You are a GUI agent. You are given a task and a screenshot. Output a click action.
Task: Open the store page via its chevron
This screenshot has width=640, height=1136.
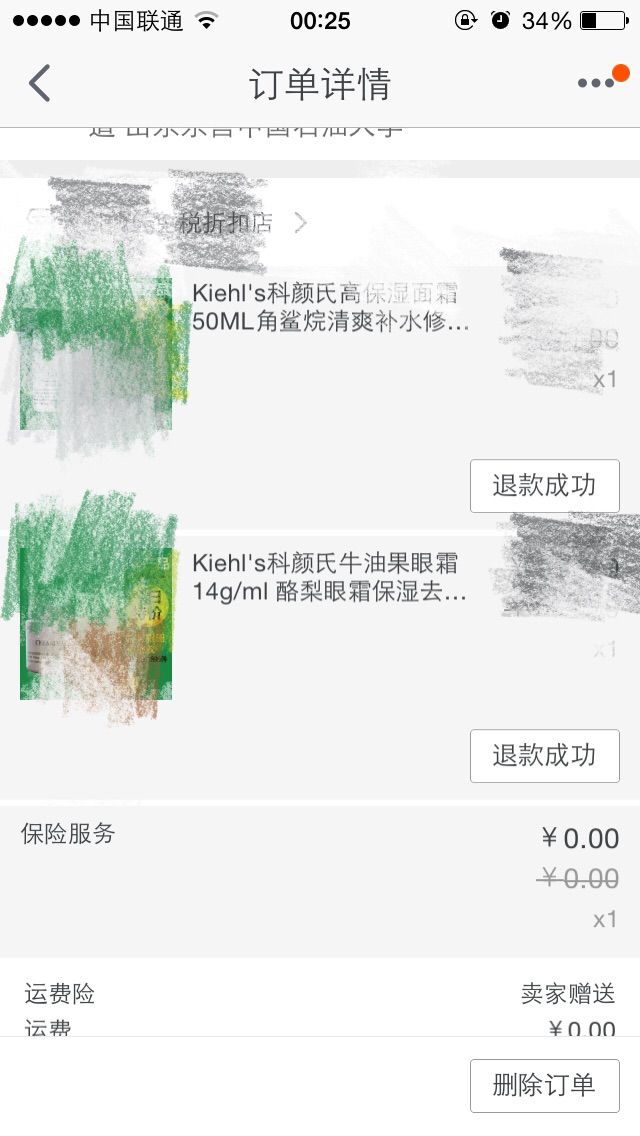(x=300, y=223)
